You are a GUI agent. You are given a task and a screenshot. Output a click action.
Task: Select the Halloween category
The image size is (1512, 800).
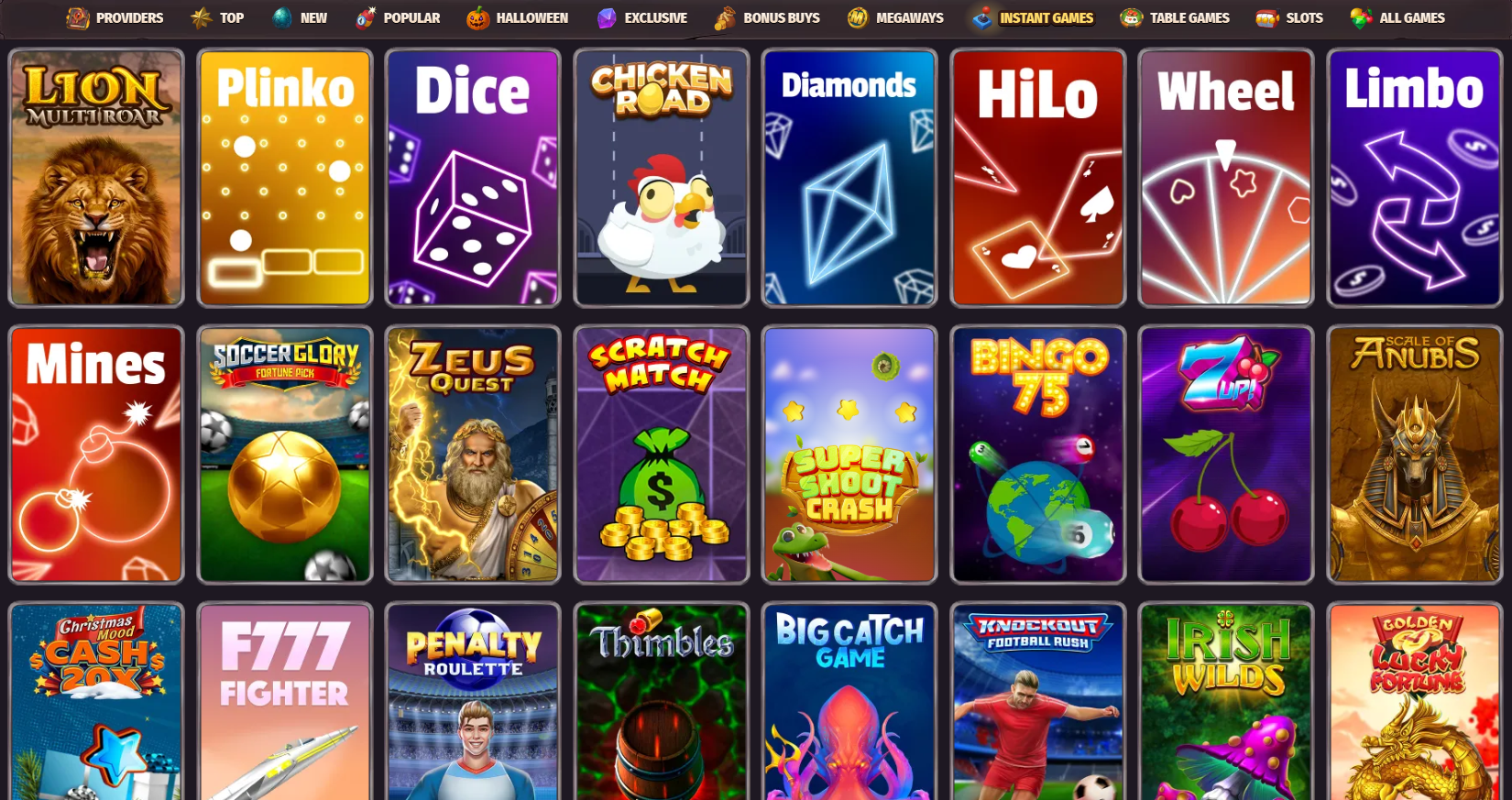pos(518,17)
